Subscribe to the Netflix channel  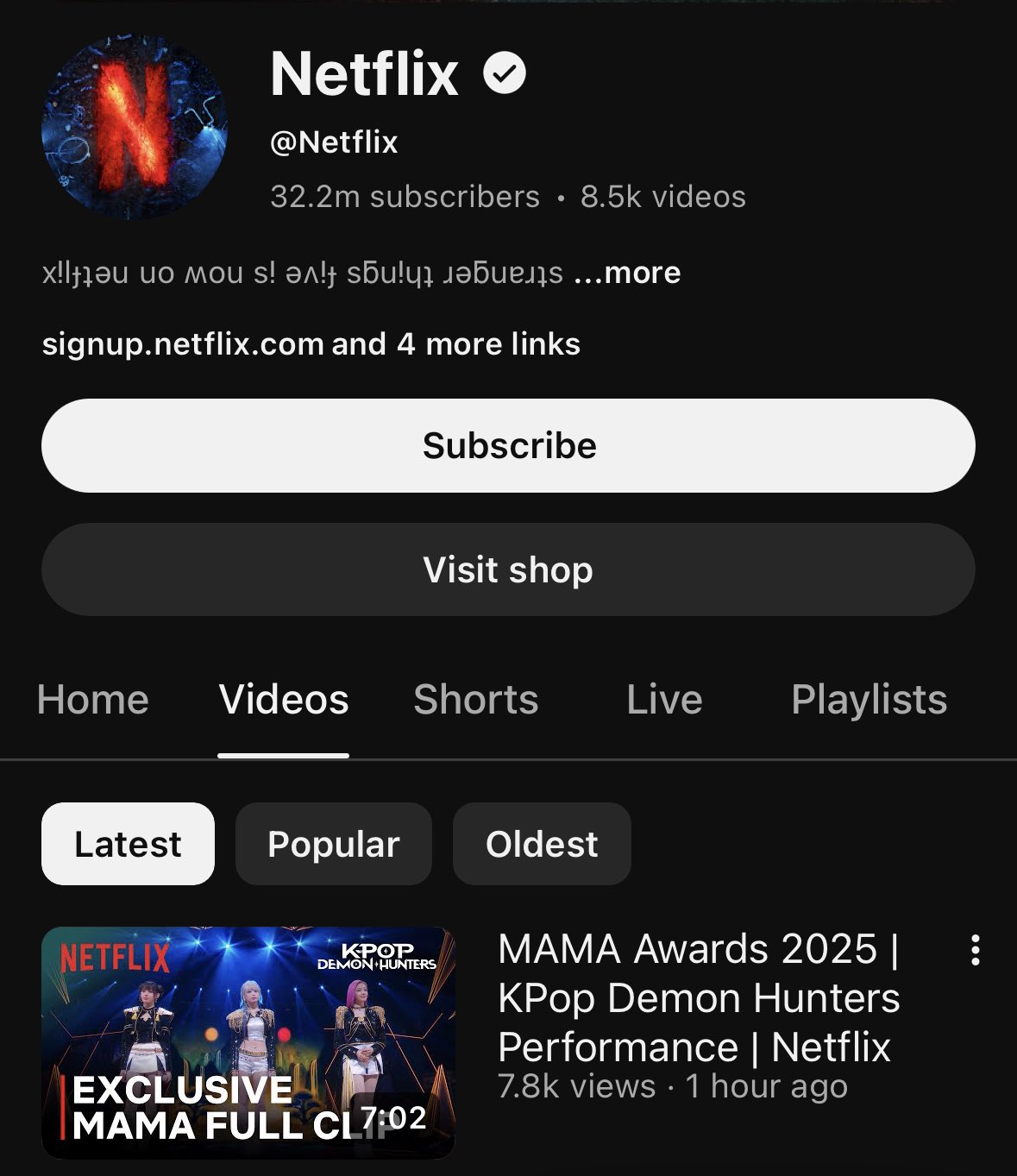(508, 446)
